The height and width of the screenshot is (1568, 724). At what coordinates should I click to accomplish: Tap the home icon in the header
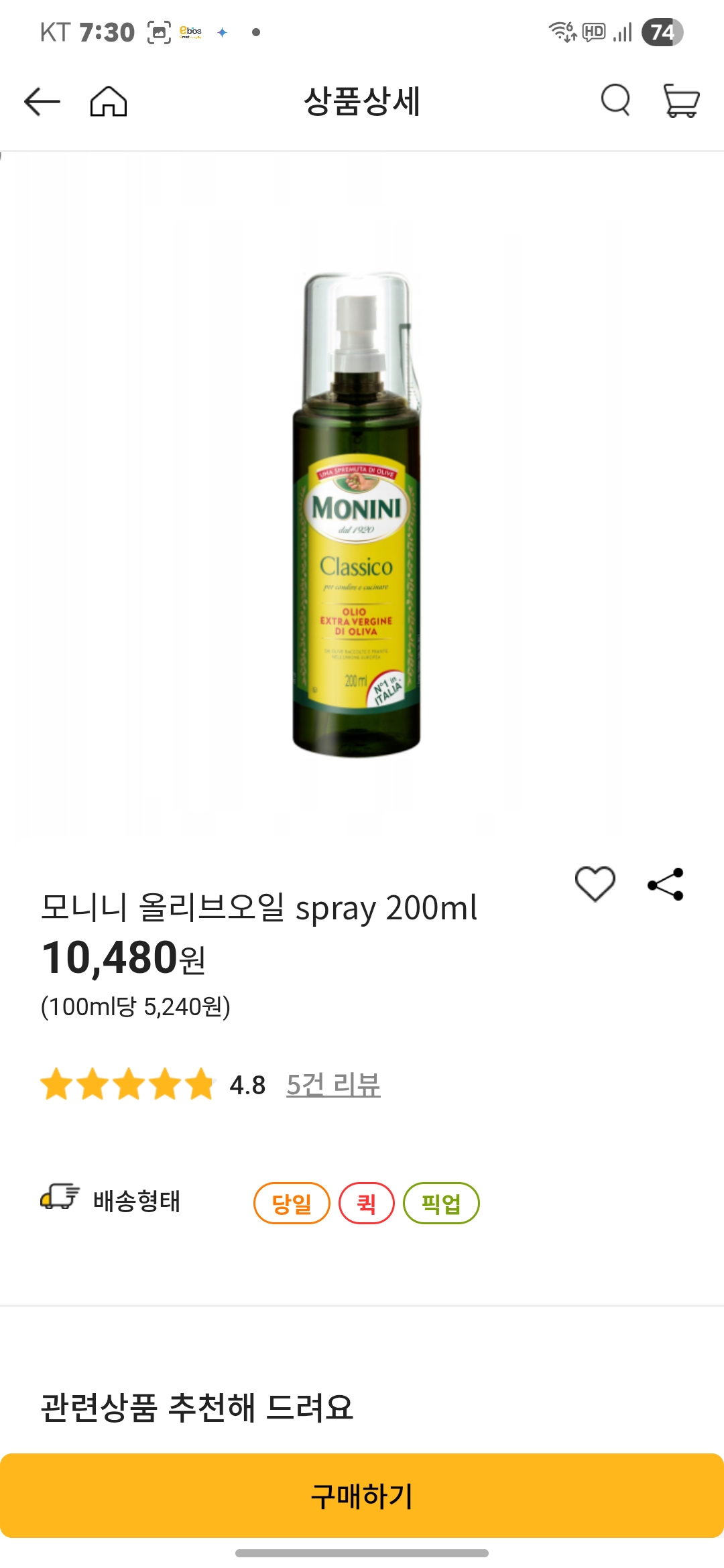coord(109,102)
